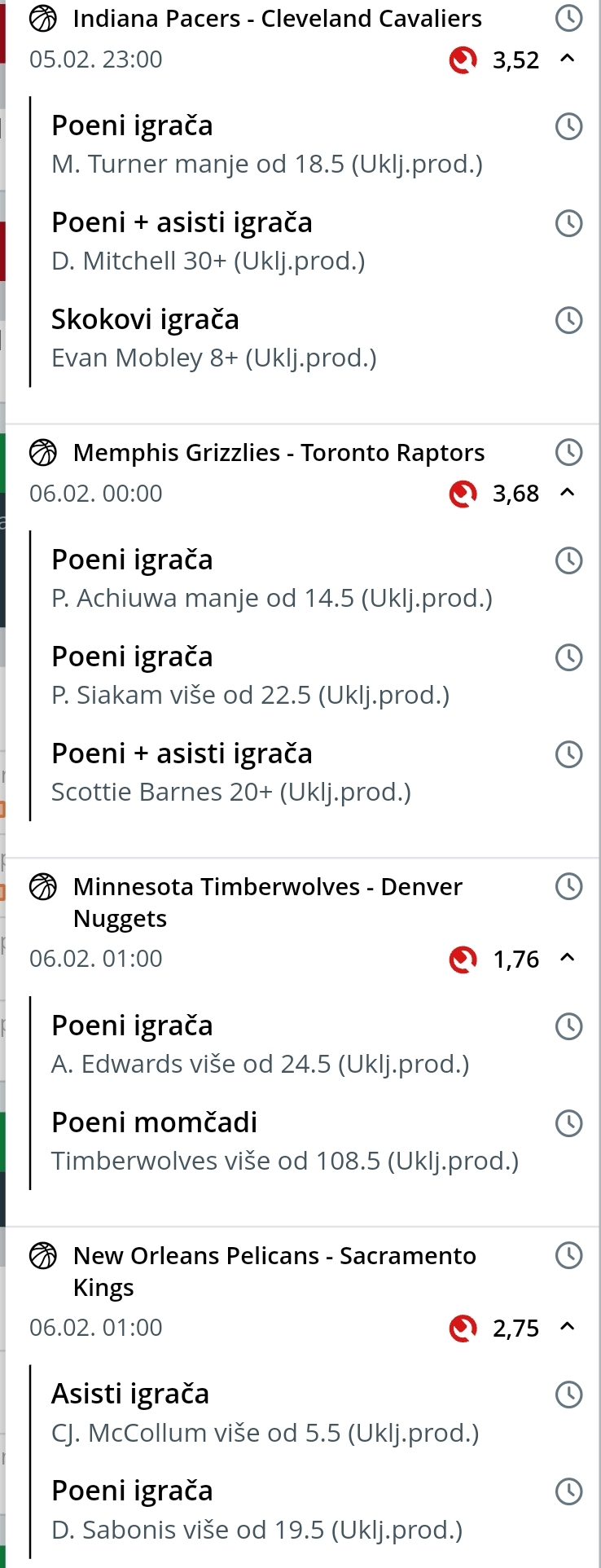Collapse the Indiana Pacers - Cleveland Cavaliers selections
601x1568 pixels.
coord(568,59)
